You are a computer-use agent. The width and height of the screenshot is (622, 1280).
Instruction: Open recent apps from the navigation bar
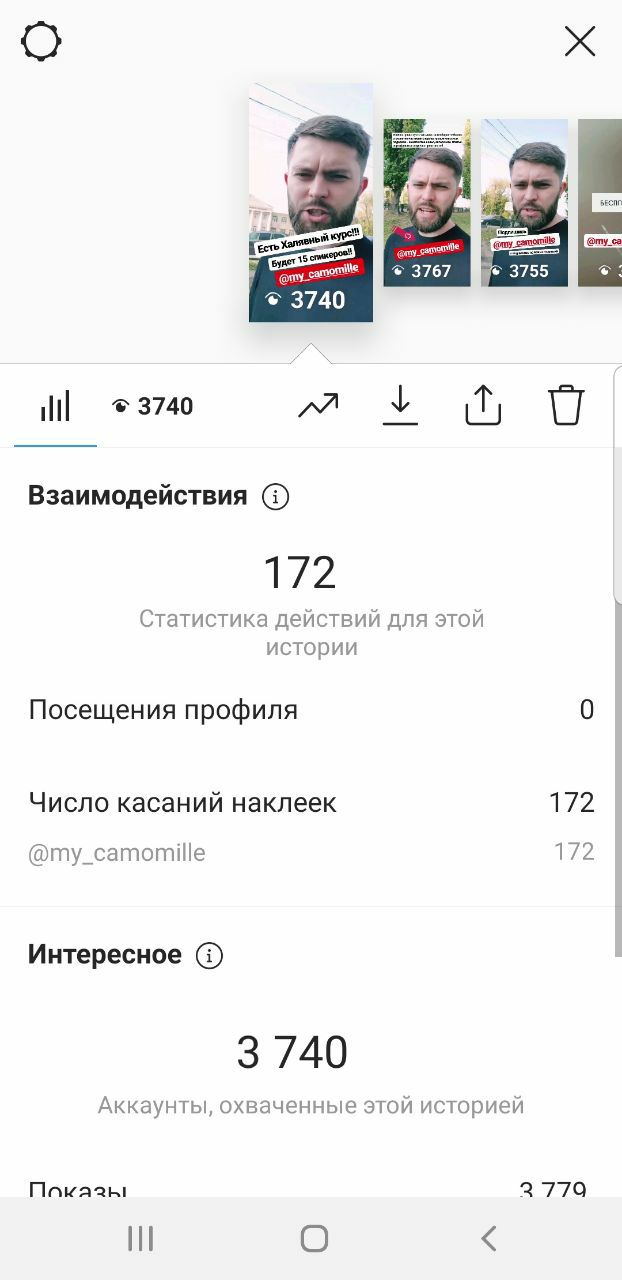[140, 1239]
